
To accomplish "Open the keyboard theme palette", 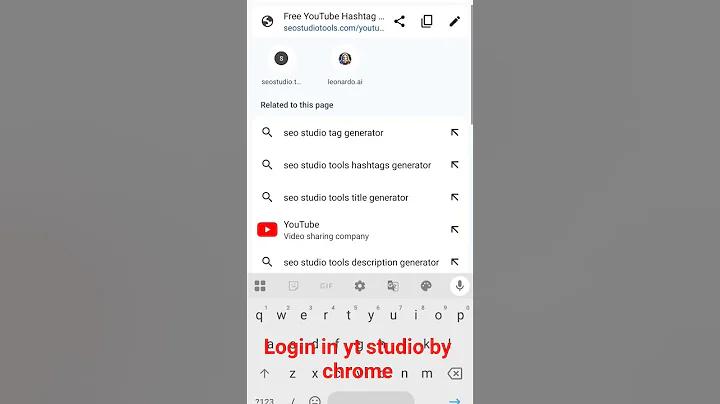I will [x=426, y=286].
